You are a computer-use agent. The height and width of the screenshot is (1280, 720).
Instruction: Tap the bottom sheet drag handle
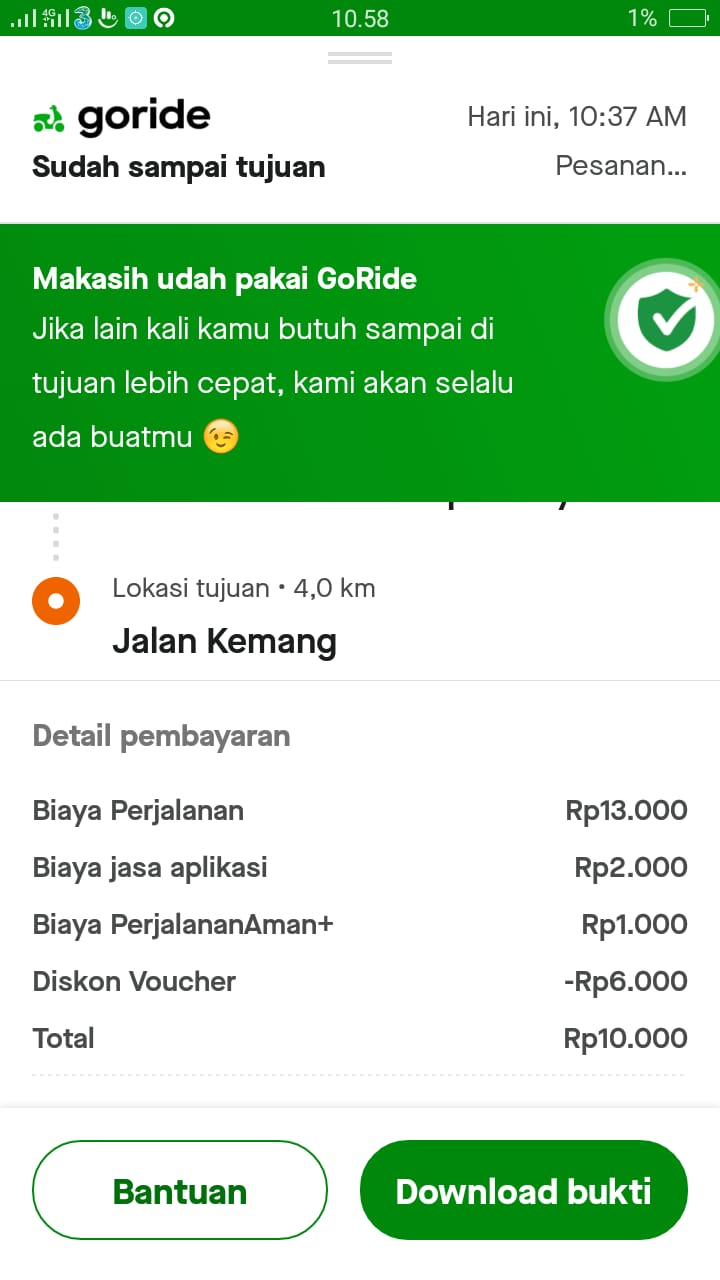(x=360, y=58)
